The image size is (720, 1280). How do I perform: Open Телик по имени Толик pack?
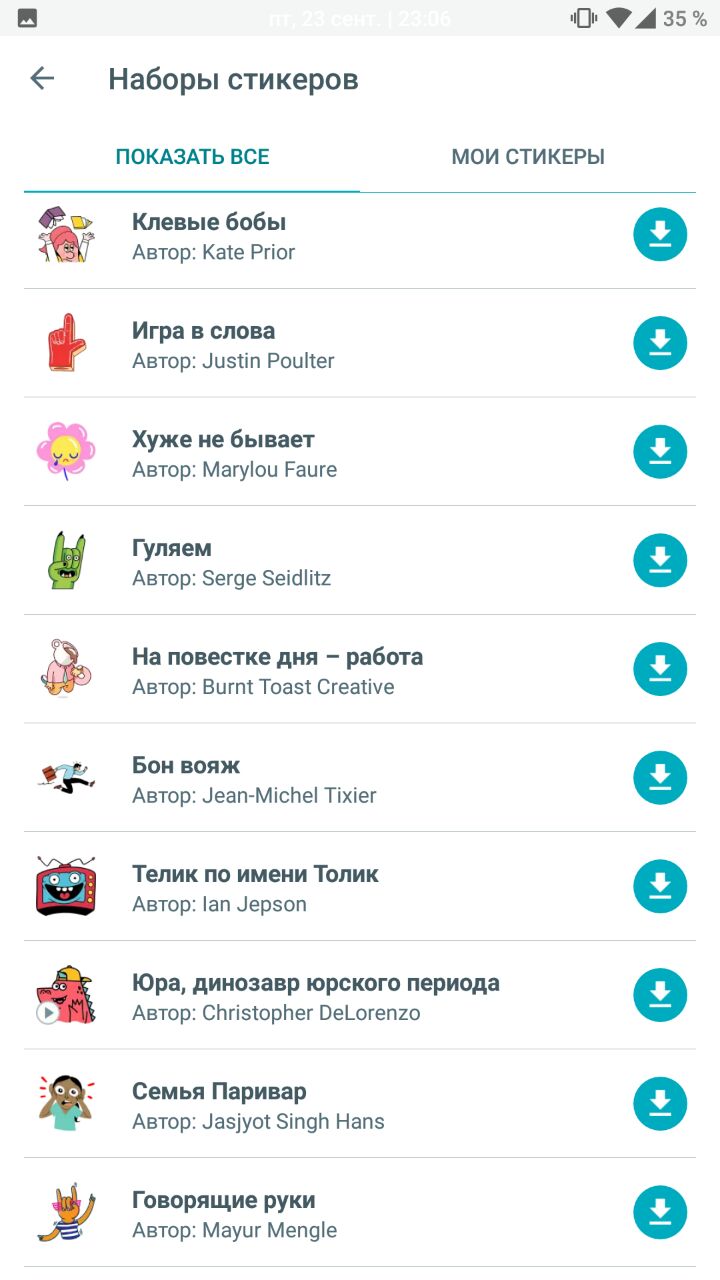click(x=300, y=888)
